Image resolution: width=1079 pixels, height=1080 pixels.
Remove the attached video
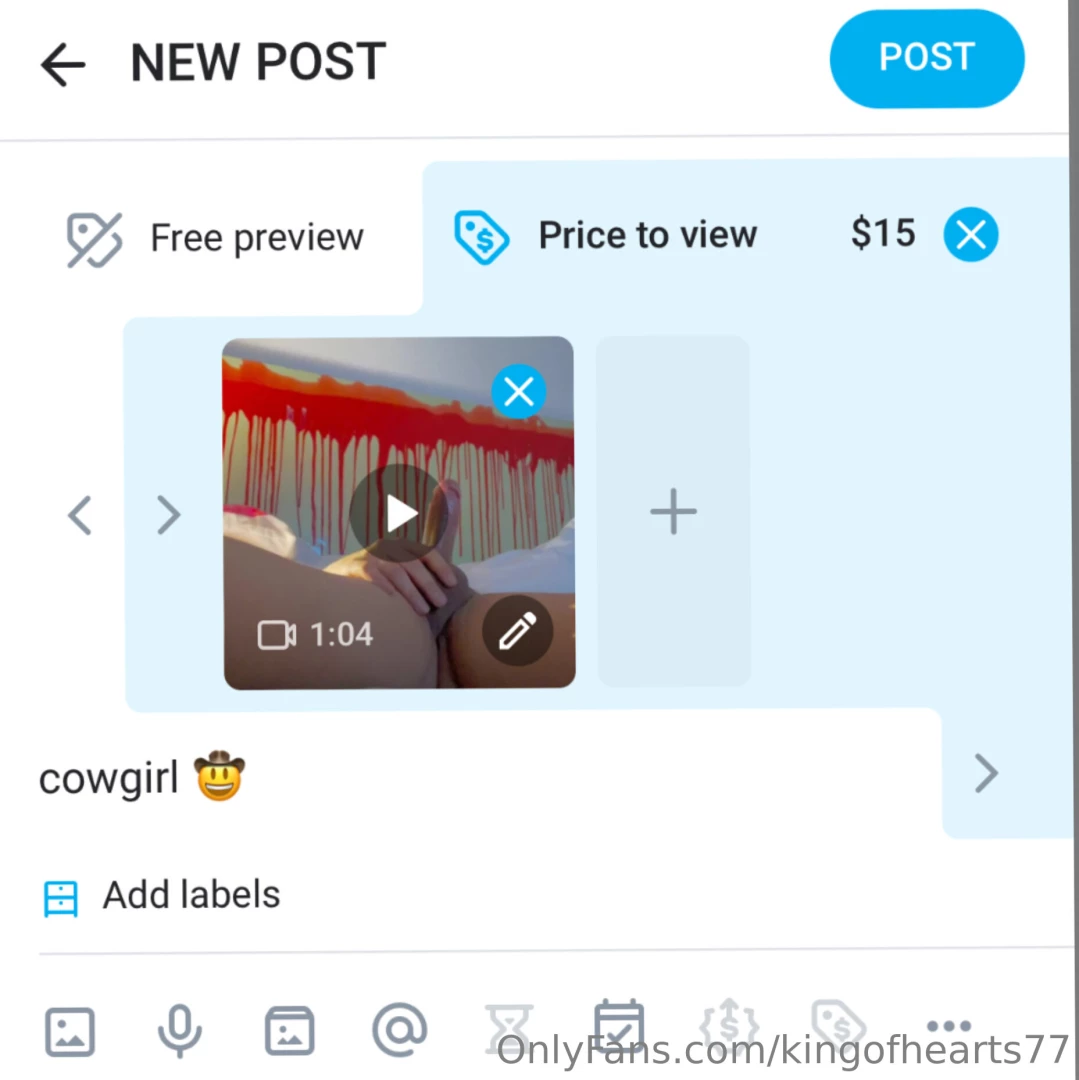(518, 392)
